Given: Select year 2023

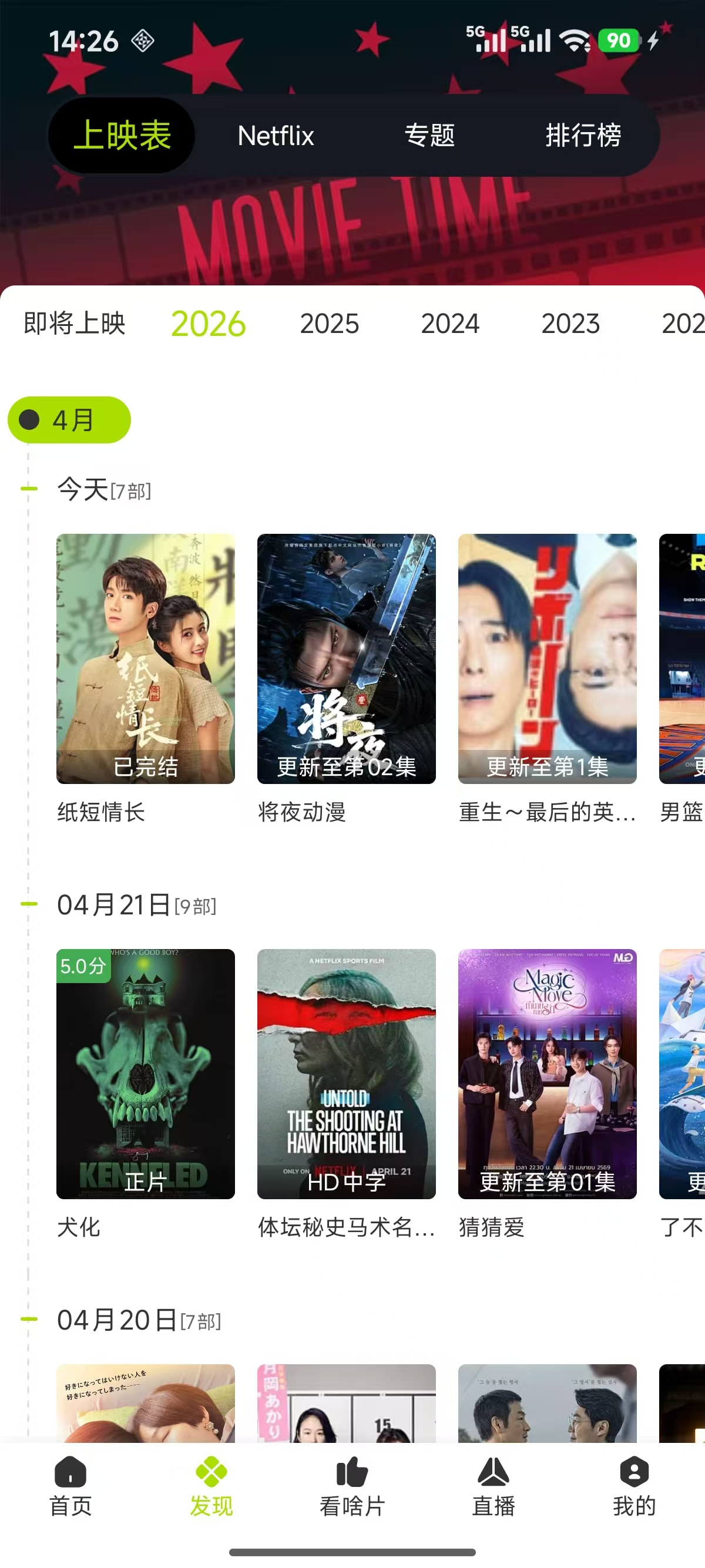Looking at the screenshot, I should [570, 323].
